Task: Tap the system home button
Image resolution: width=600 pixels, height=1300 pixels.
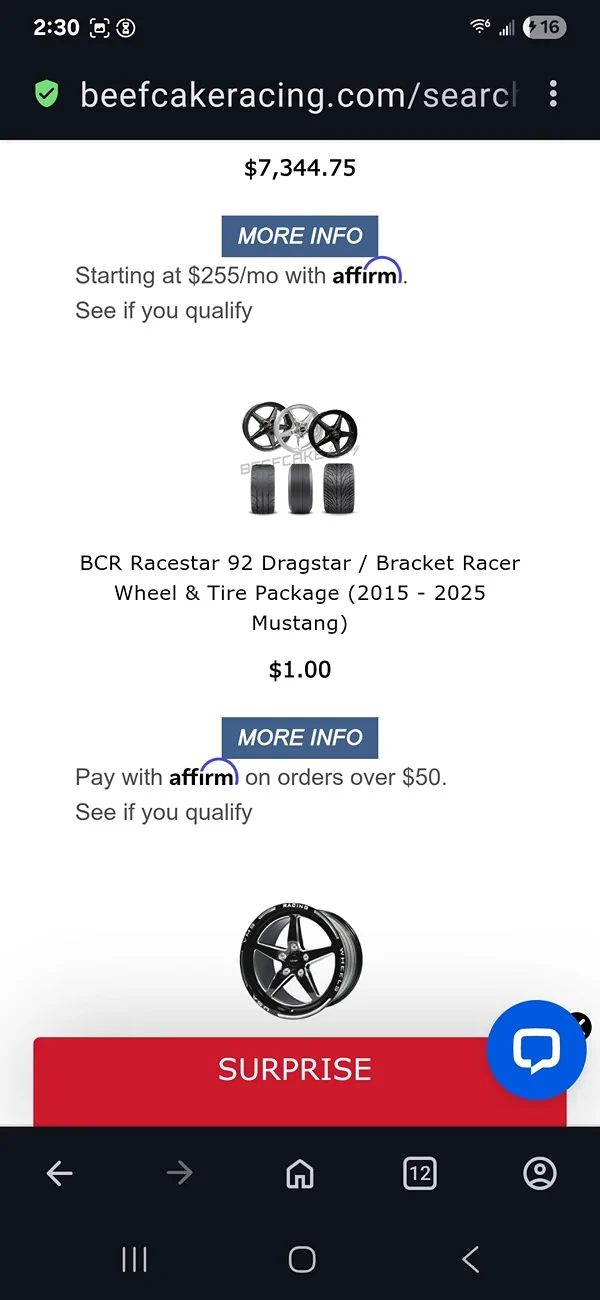Action: tap(301, 1259)
